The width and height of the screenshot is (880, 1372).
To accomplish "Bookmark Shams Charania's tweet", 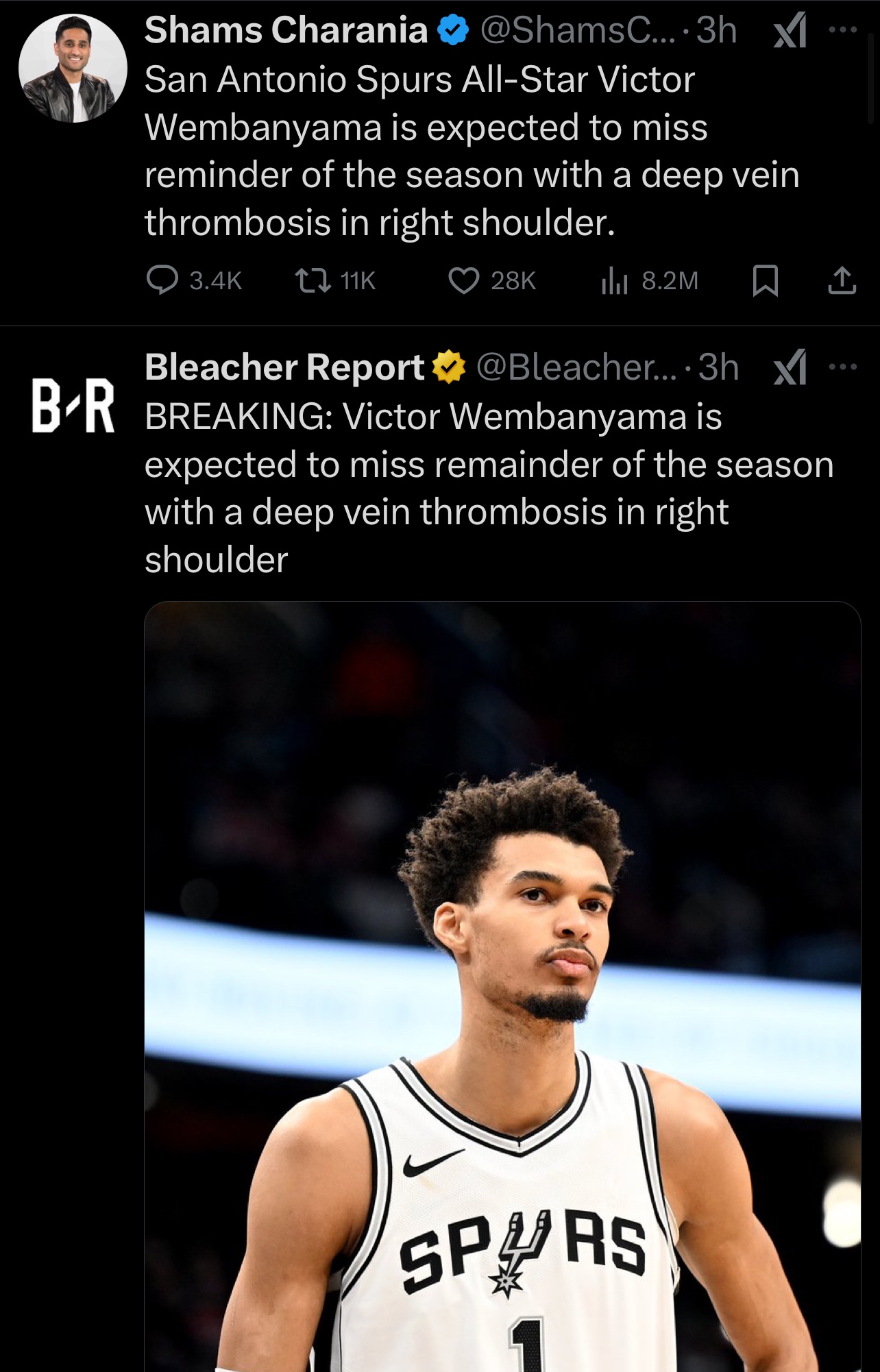I will click(x=765, y=280).
